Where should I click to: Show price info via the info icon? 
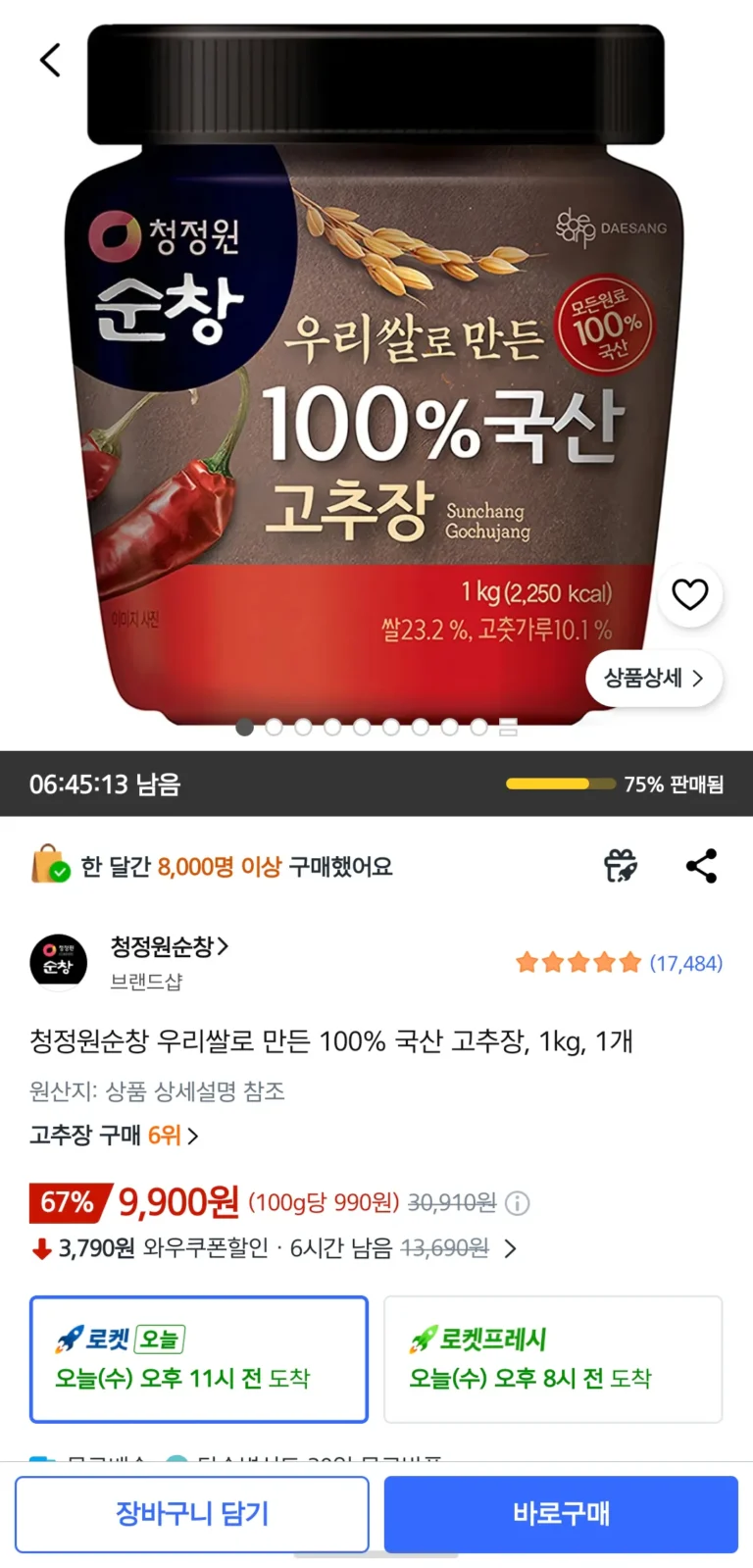click(518, 1203)
